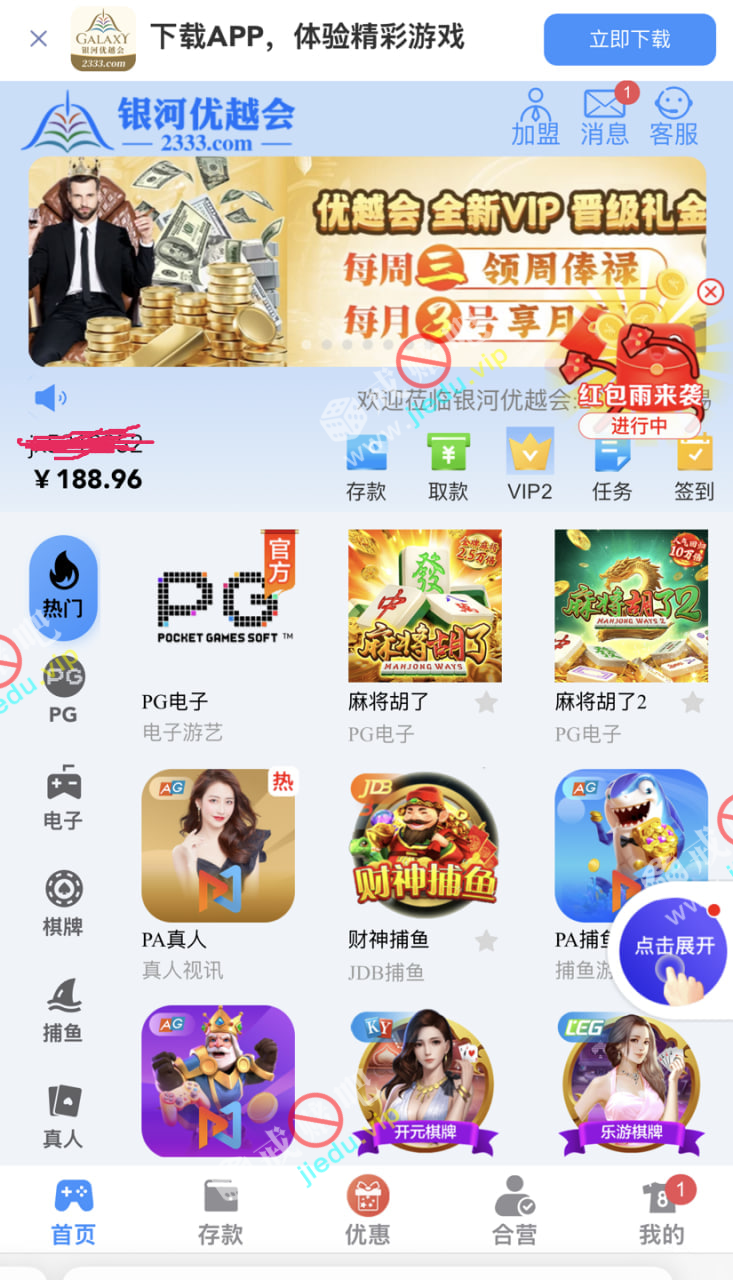Dismiss the app download banner

pyautogui.click(x=38, y=39)
